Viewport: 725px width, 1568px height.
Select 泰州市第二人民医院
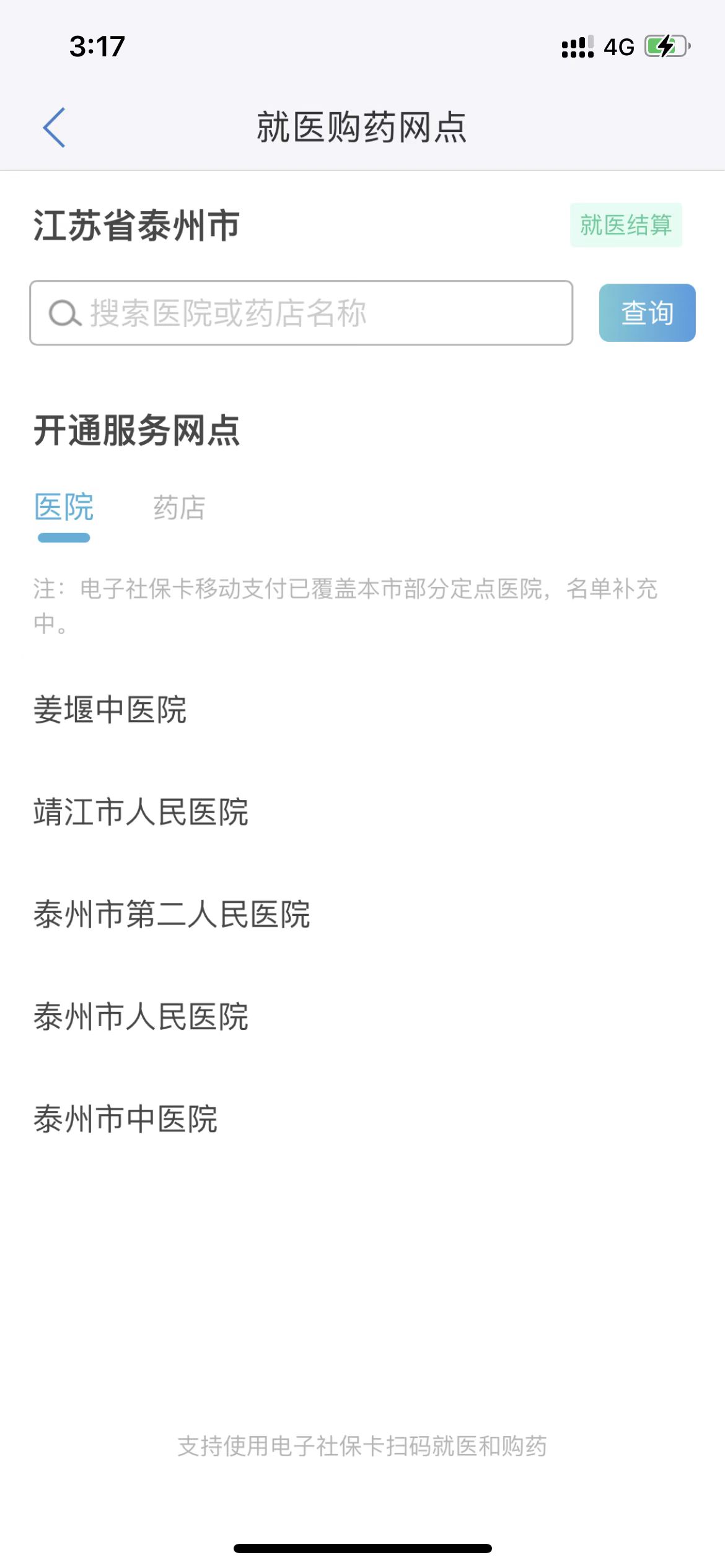172,915
